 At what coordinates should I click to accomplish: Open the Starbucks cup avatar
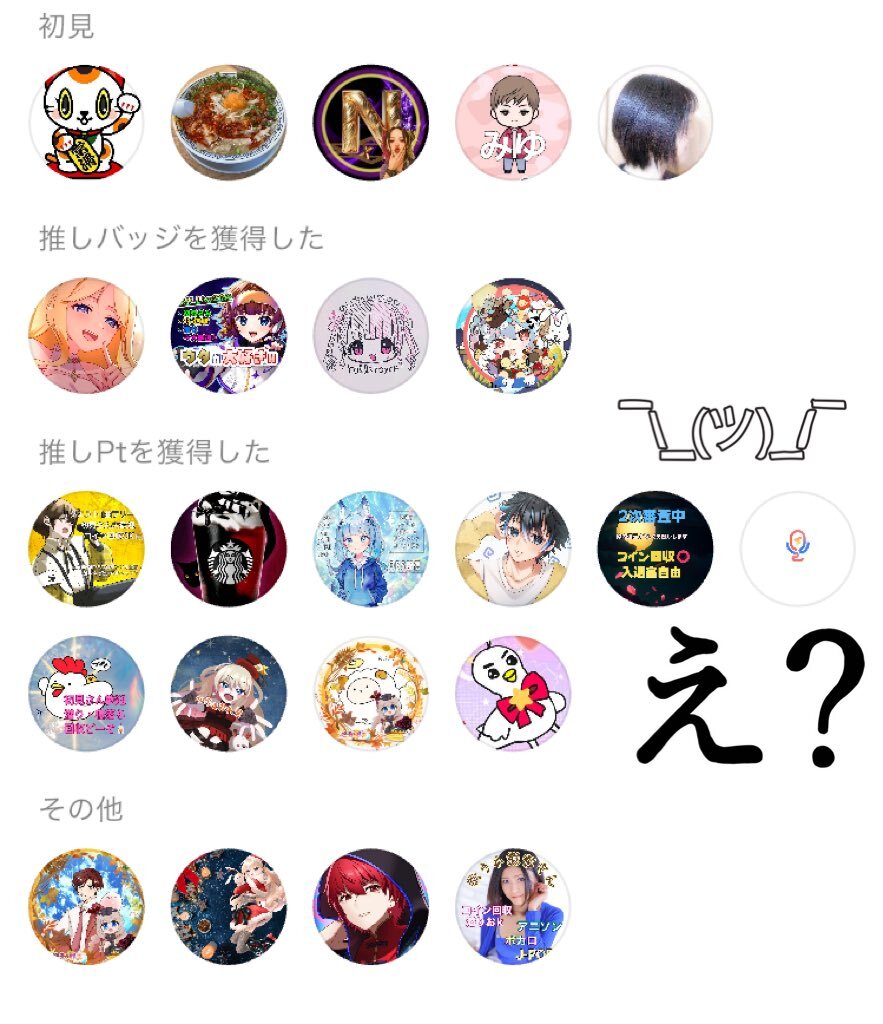(x=229, y=549)
